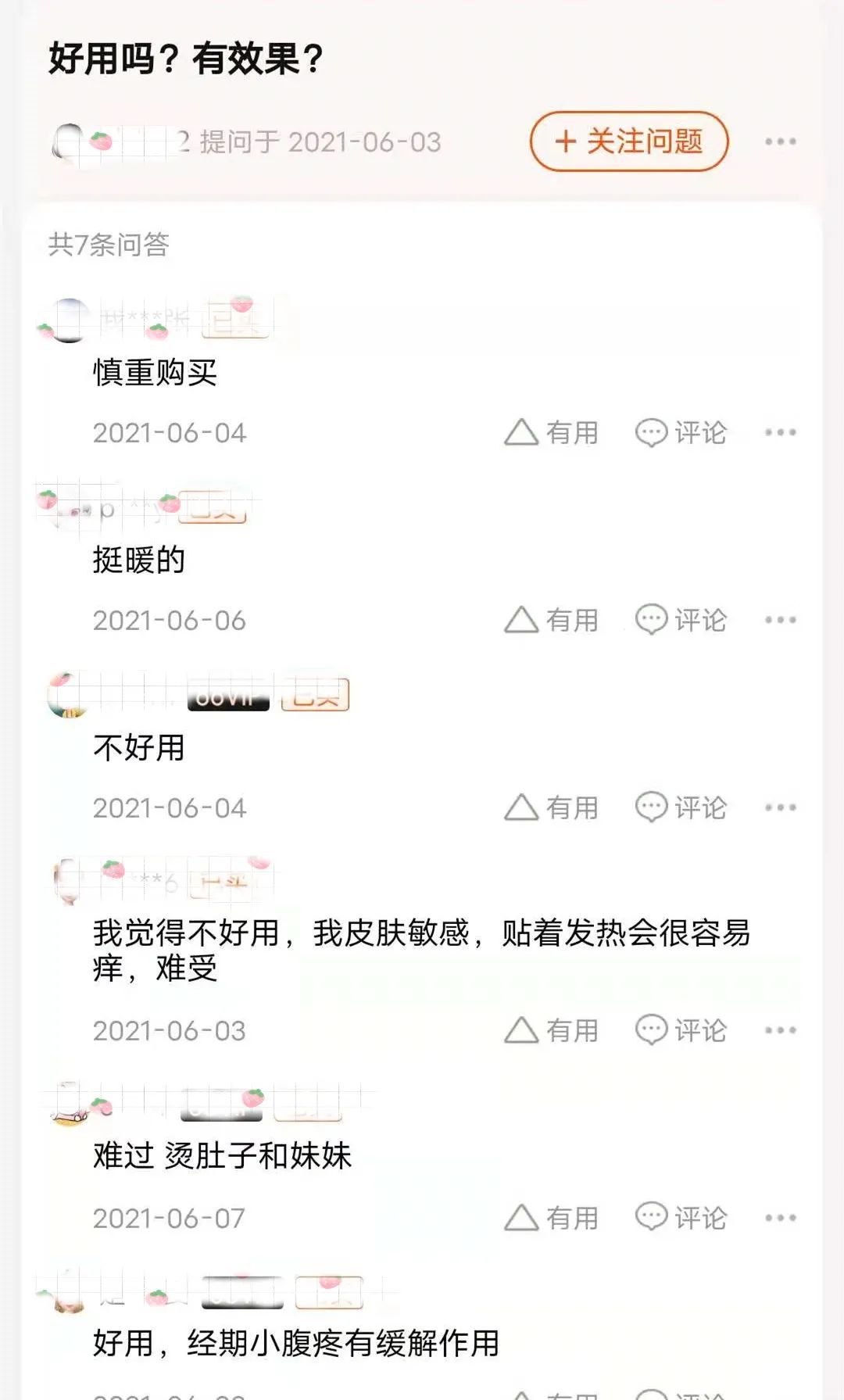Comment on the answer 难过 烫肚子和妹妹
This screenshot has width=844, height=1400.
(x=681, y=1218)
